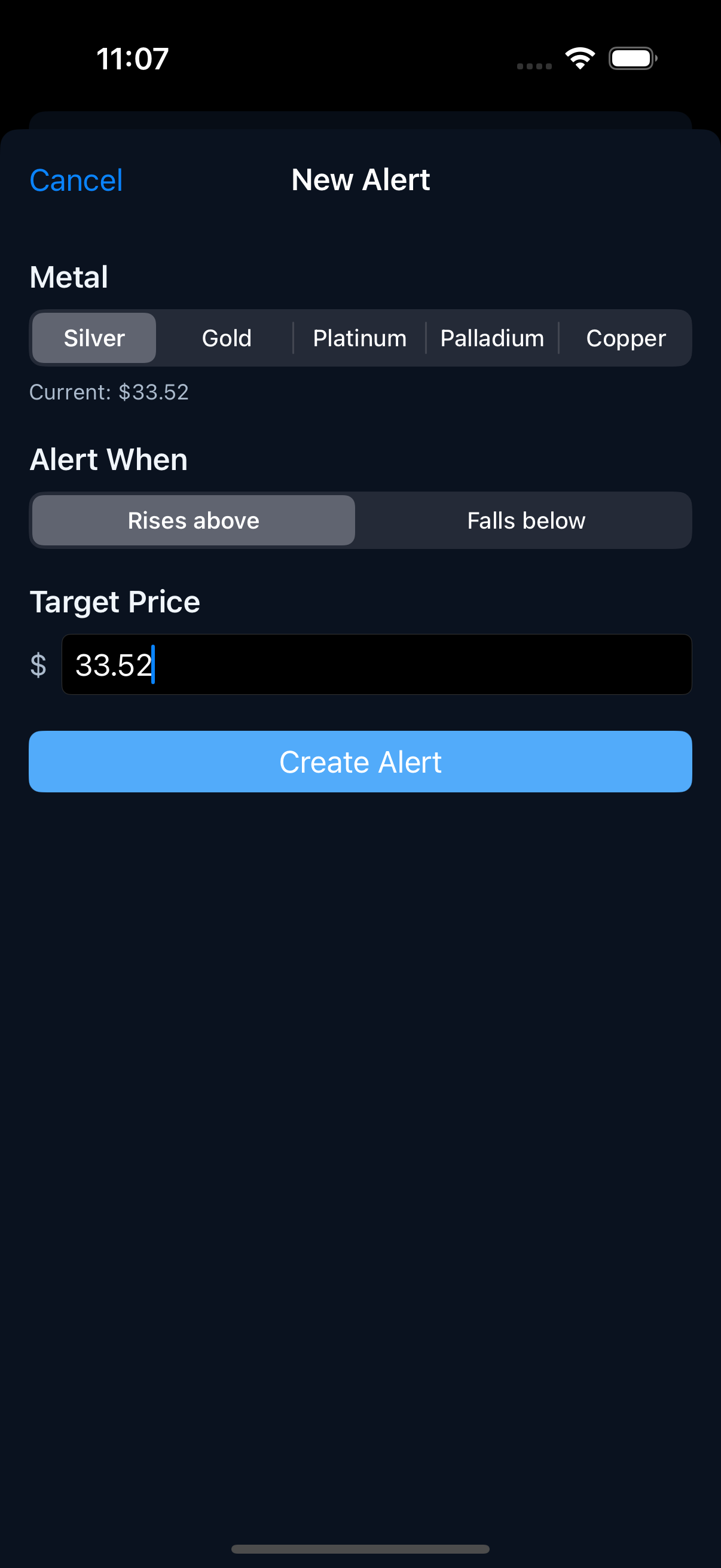
Task: Tap the target price input field
Action: click(376, 664)
